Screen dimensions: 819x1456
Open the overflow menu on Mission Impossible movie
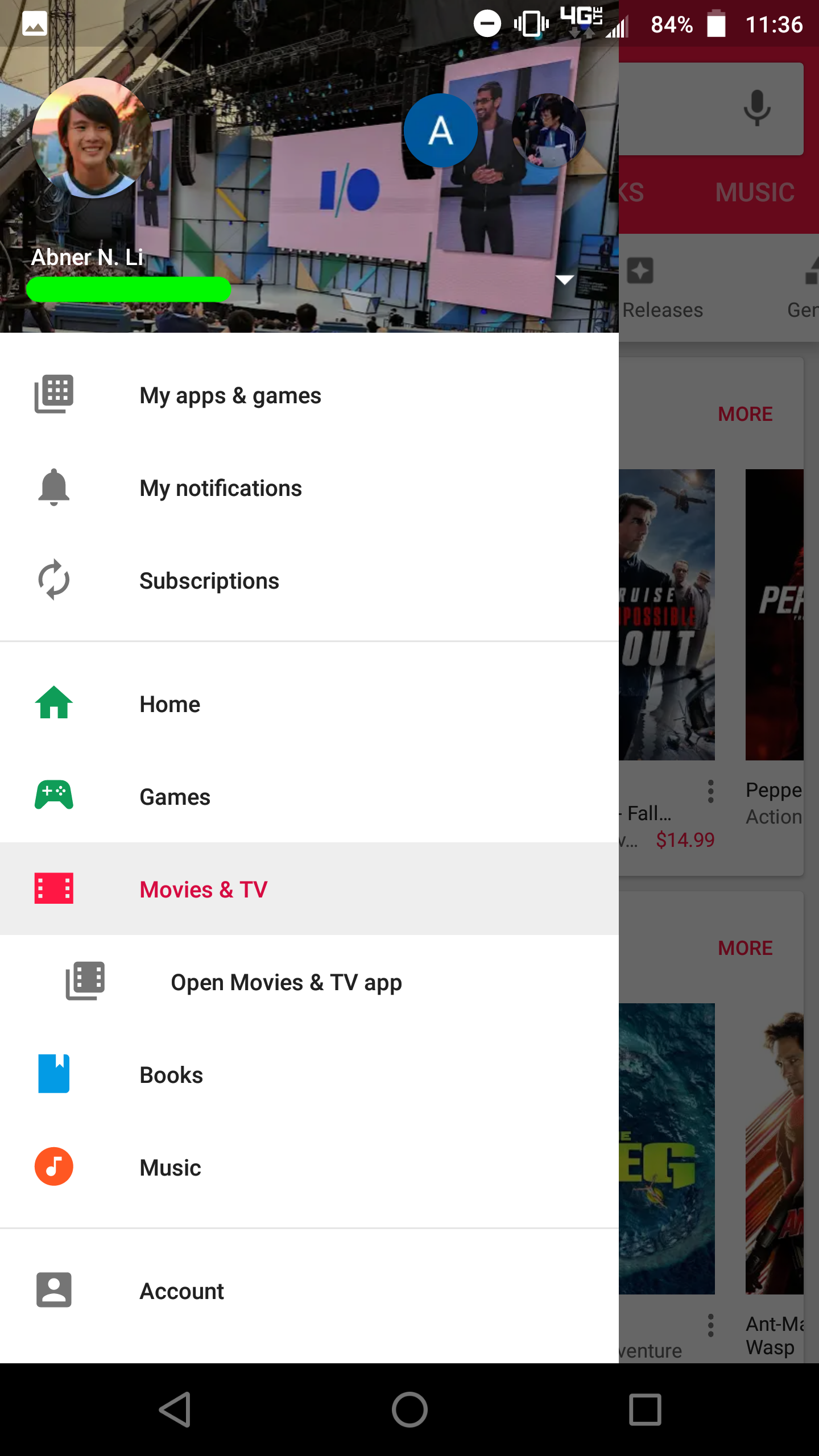pyautogui.click(x=710, y=791)
